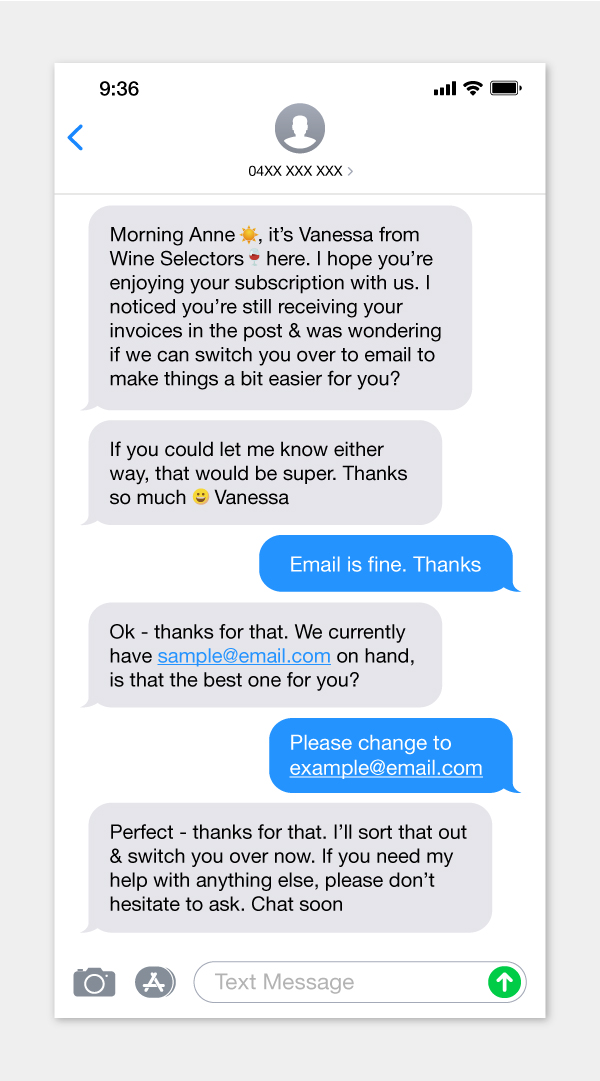Send the message with the green arrow
This screenshot has width=600, height=1081.
coord(505,982)
